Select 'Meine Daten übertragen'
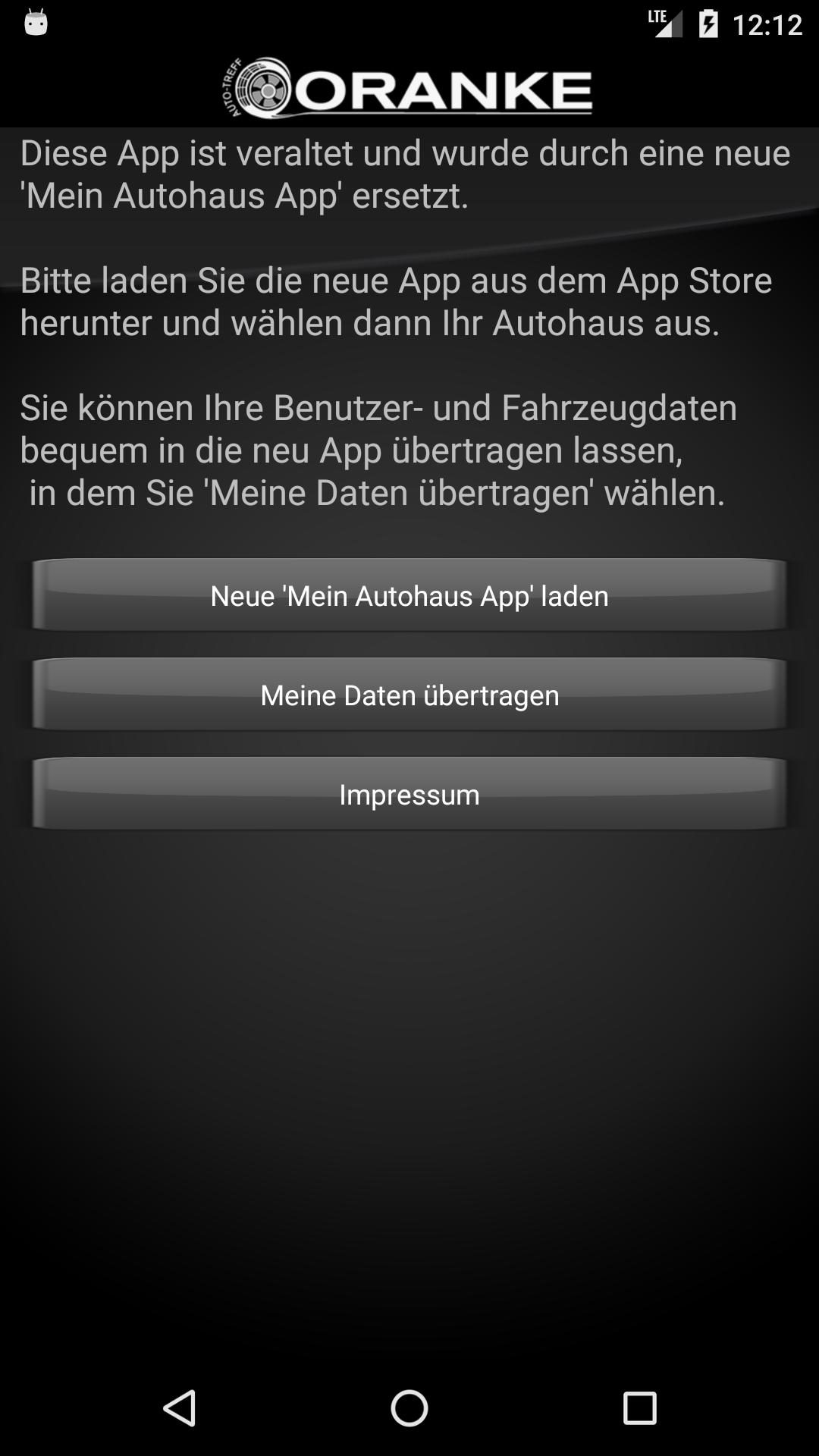 (x=409, y=695)
